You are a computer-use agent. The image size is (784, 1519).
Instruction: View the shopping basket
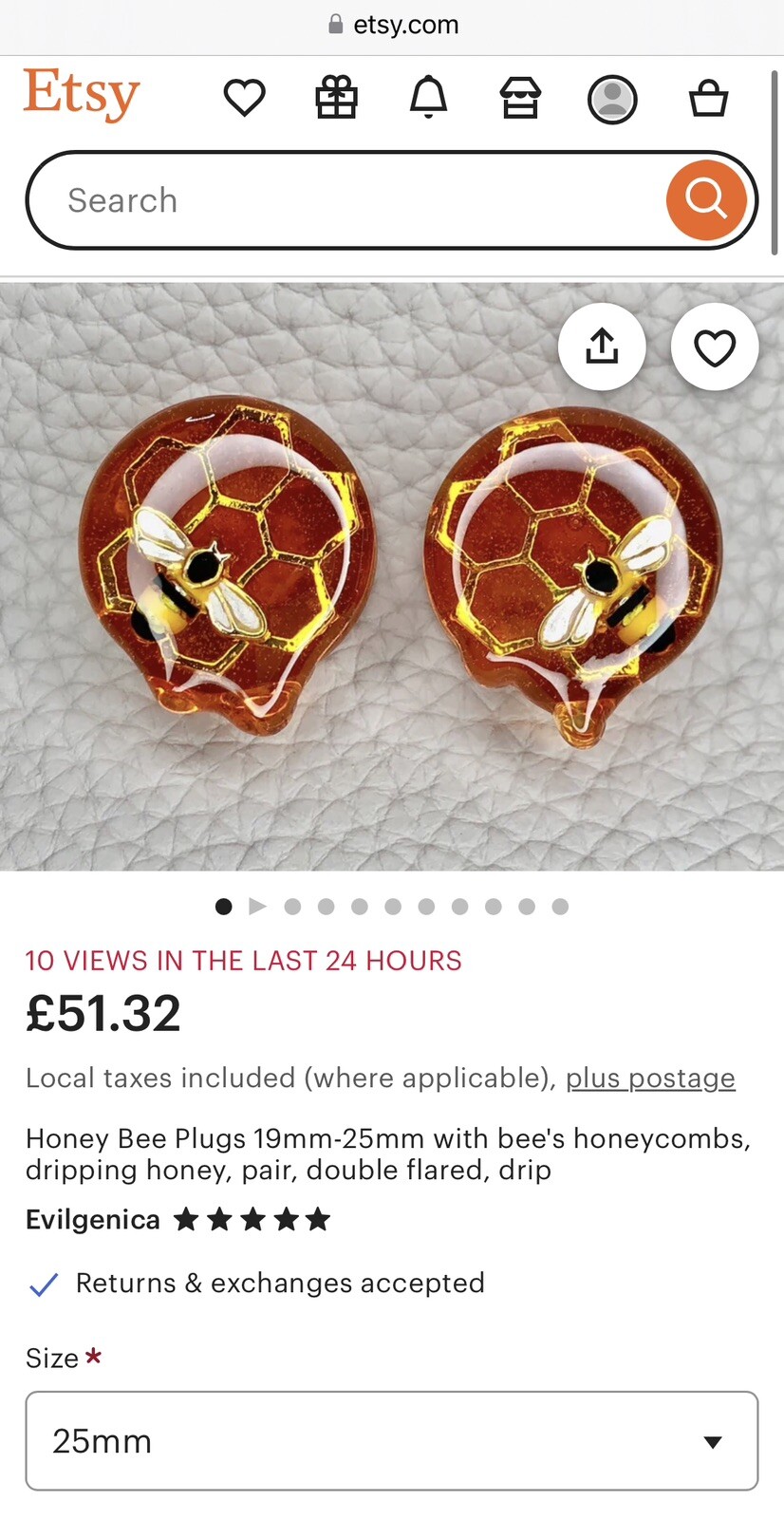708,98
